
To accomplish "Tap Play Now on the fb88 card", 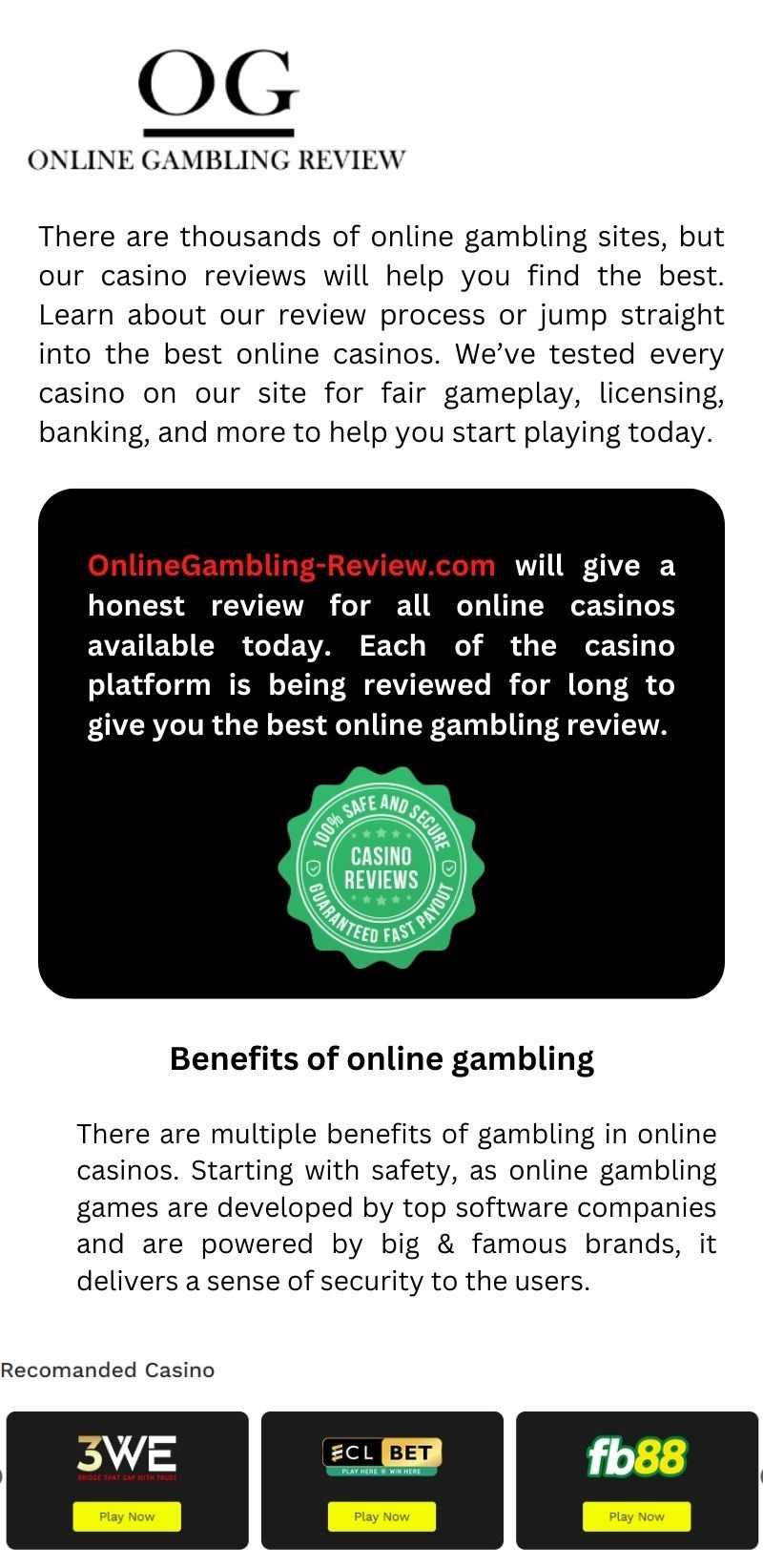I will (x=637, y=1516).
